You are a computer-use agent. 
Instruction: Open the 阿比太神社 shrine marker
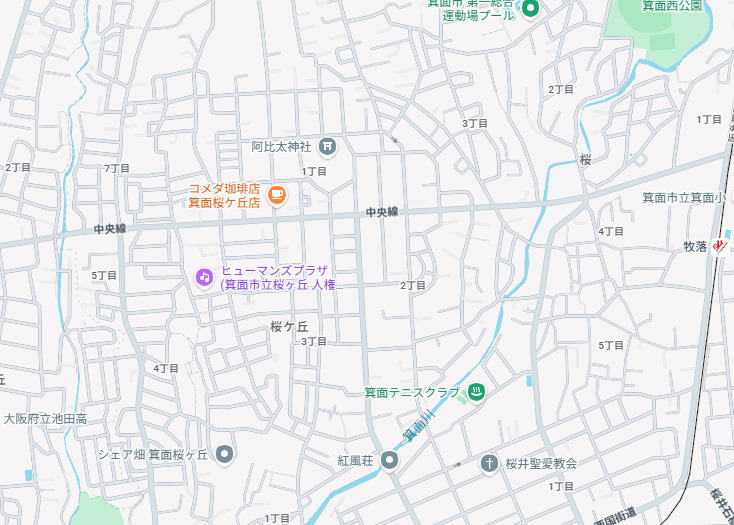[327, 147]
